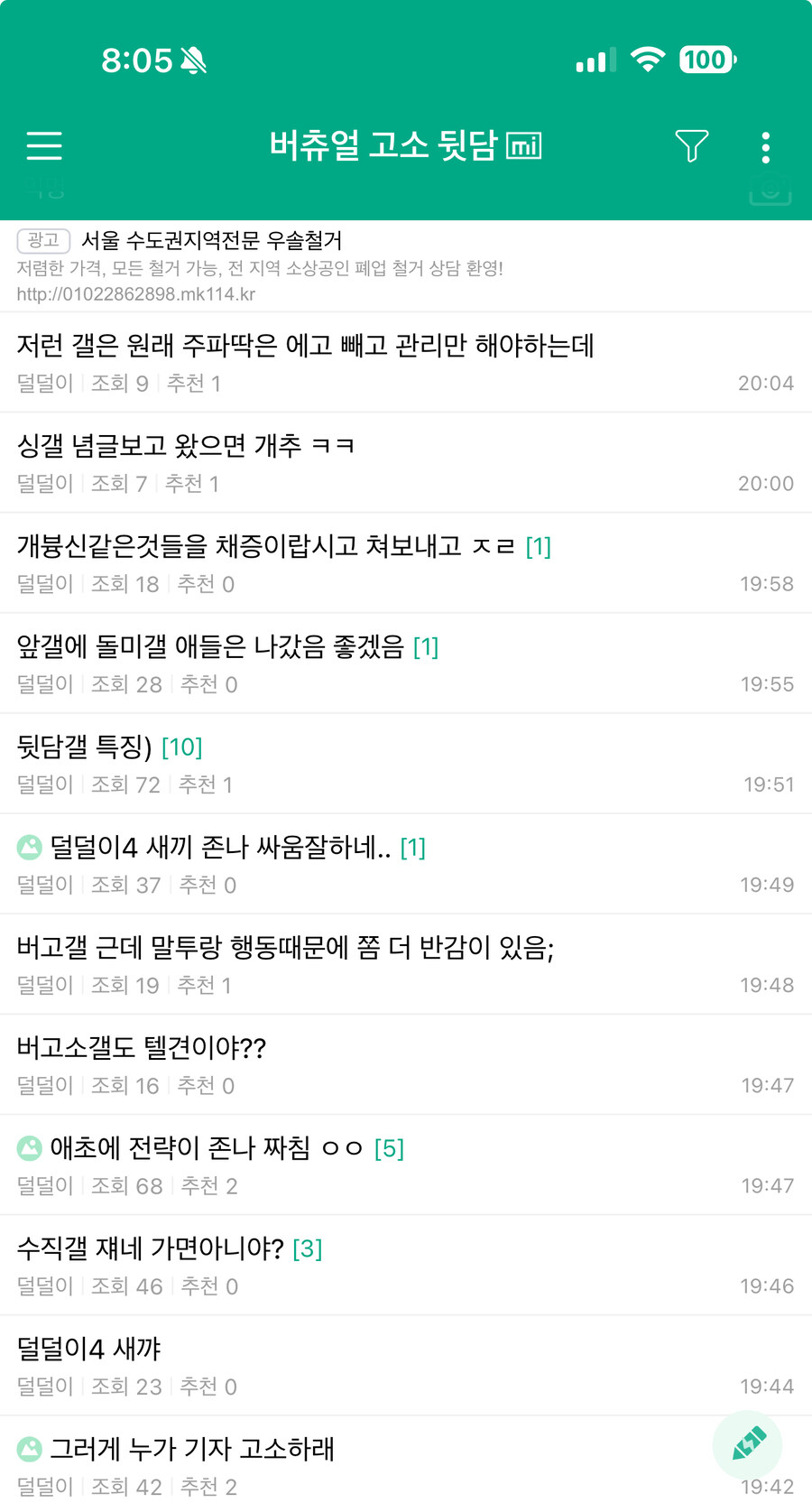This screenshot has width=812, height=1503.
Task: Open post '싱갤 념글보고 왔으면 개추 ㅋㅋ'
Action: pyautogui.click(x=406, y=462)
